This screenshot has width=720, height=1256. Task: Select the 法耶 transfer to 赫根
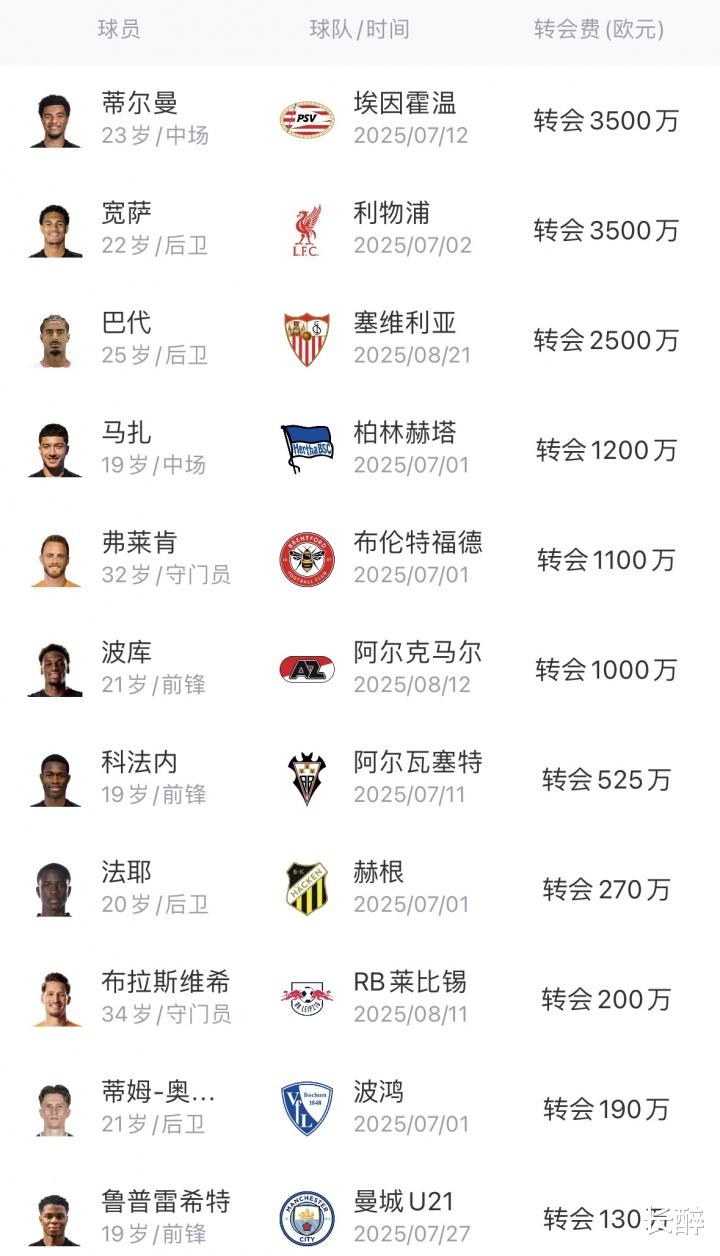click(360, 889)
